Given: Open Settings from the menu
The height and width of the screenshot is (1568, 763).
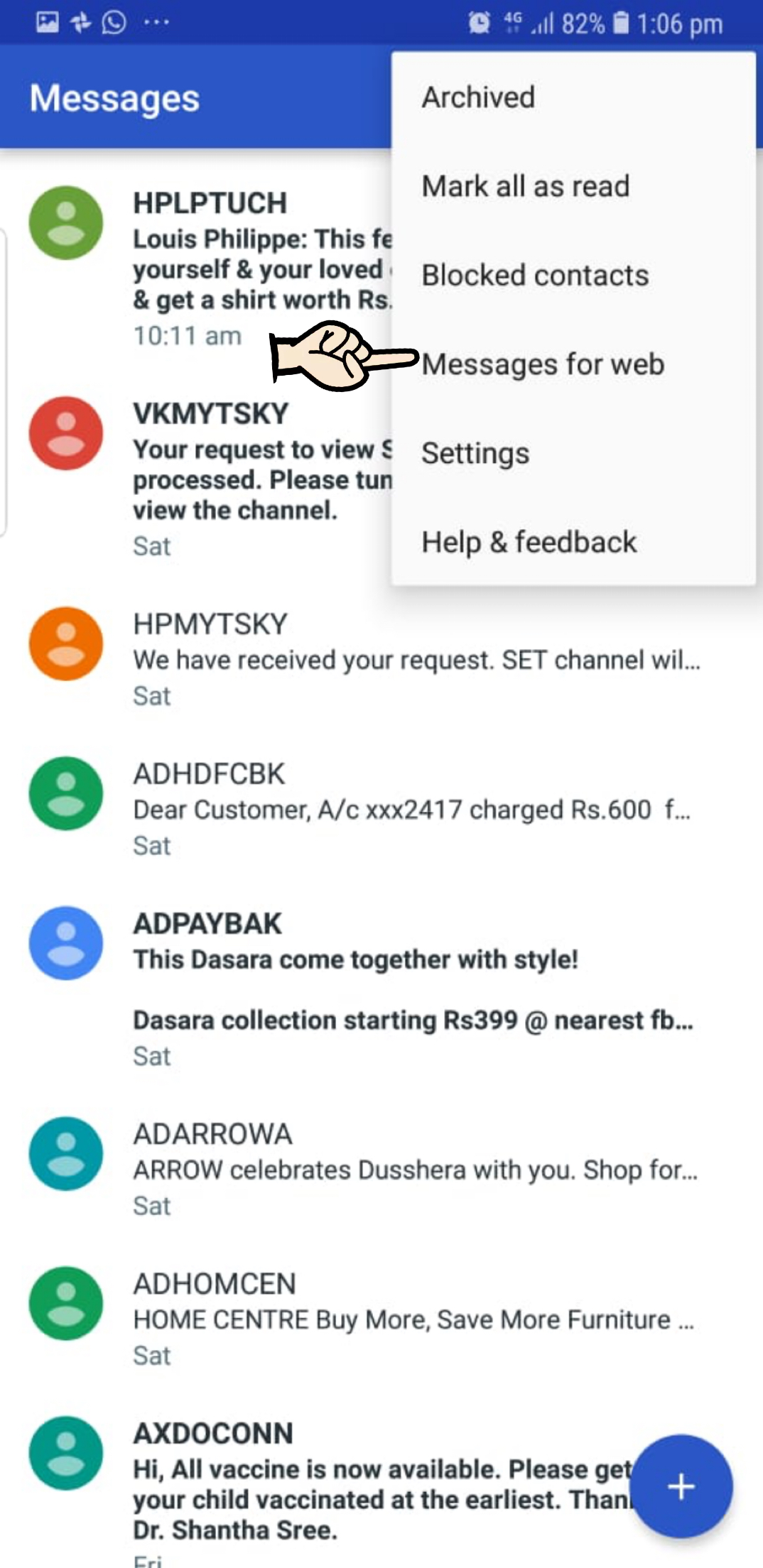Looking at the screenshot, I should tap(475, 453).
